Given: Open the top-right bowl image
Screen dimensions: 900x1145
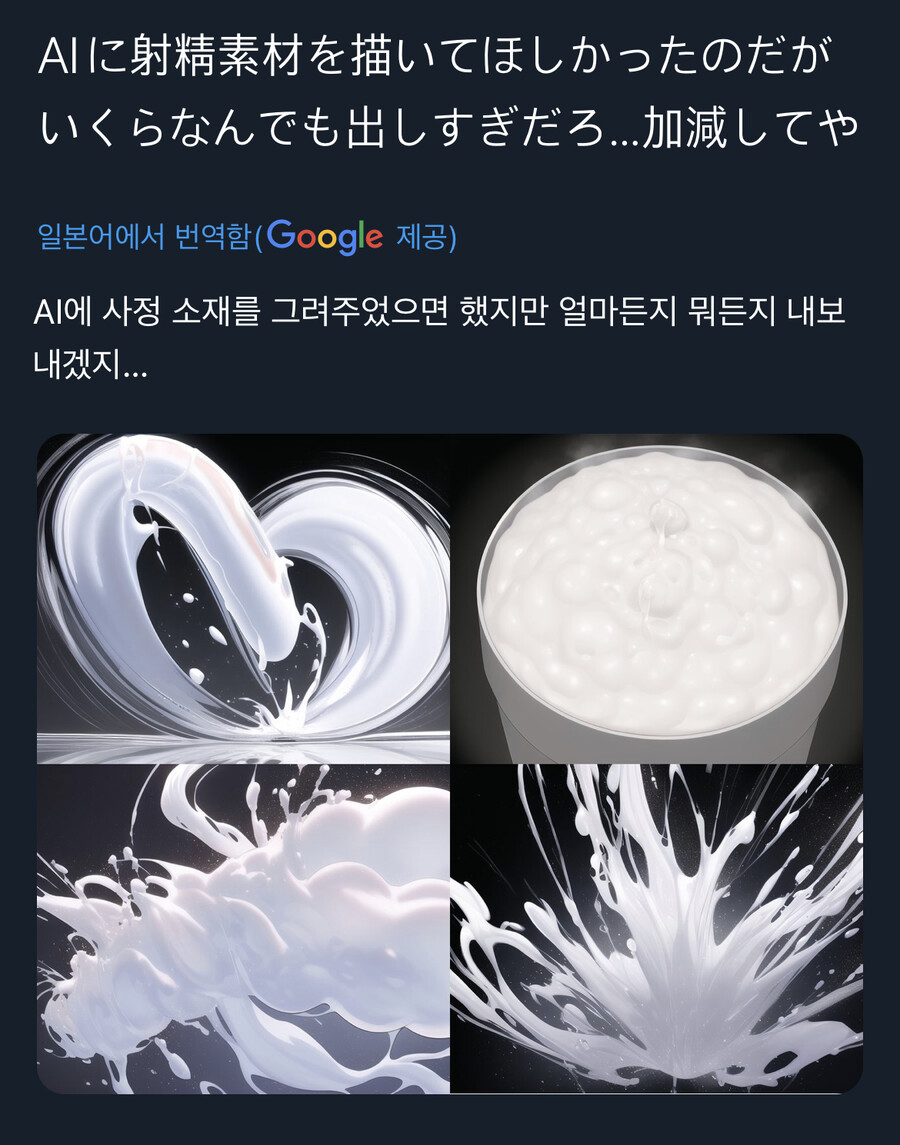Looking at the screenshot, I should 657,597.
